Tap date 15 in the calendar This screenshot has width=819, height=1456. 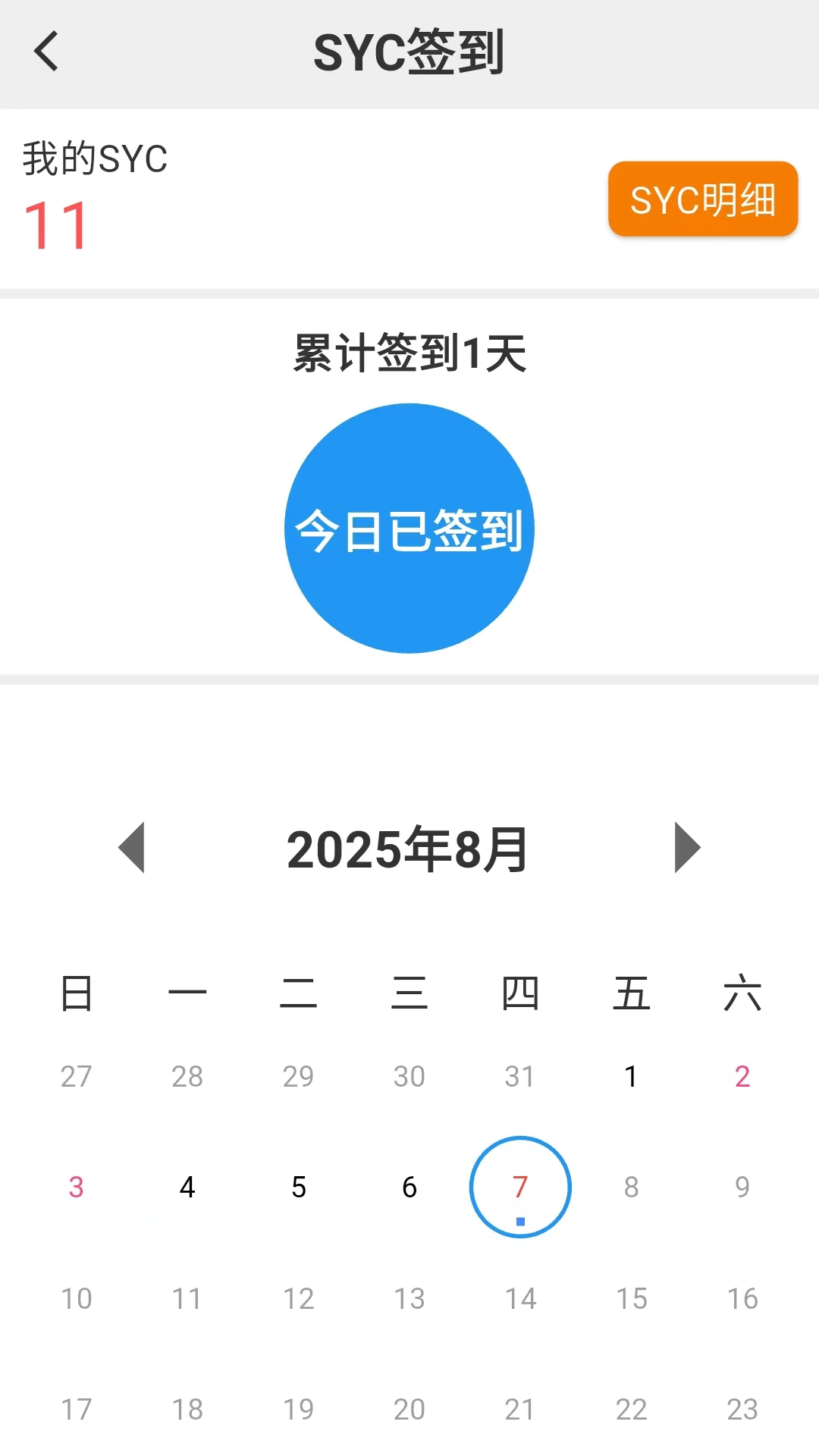(631, 1298)
